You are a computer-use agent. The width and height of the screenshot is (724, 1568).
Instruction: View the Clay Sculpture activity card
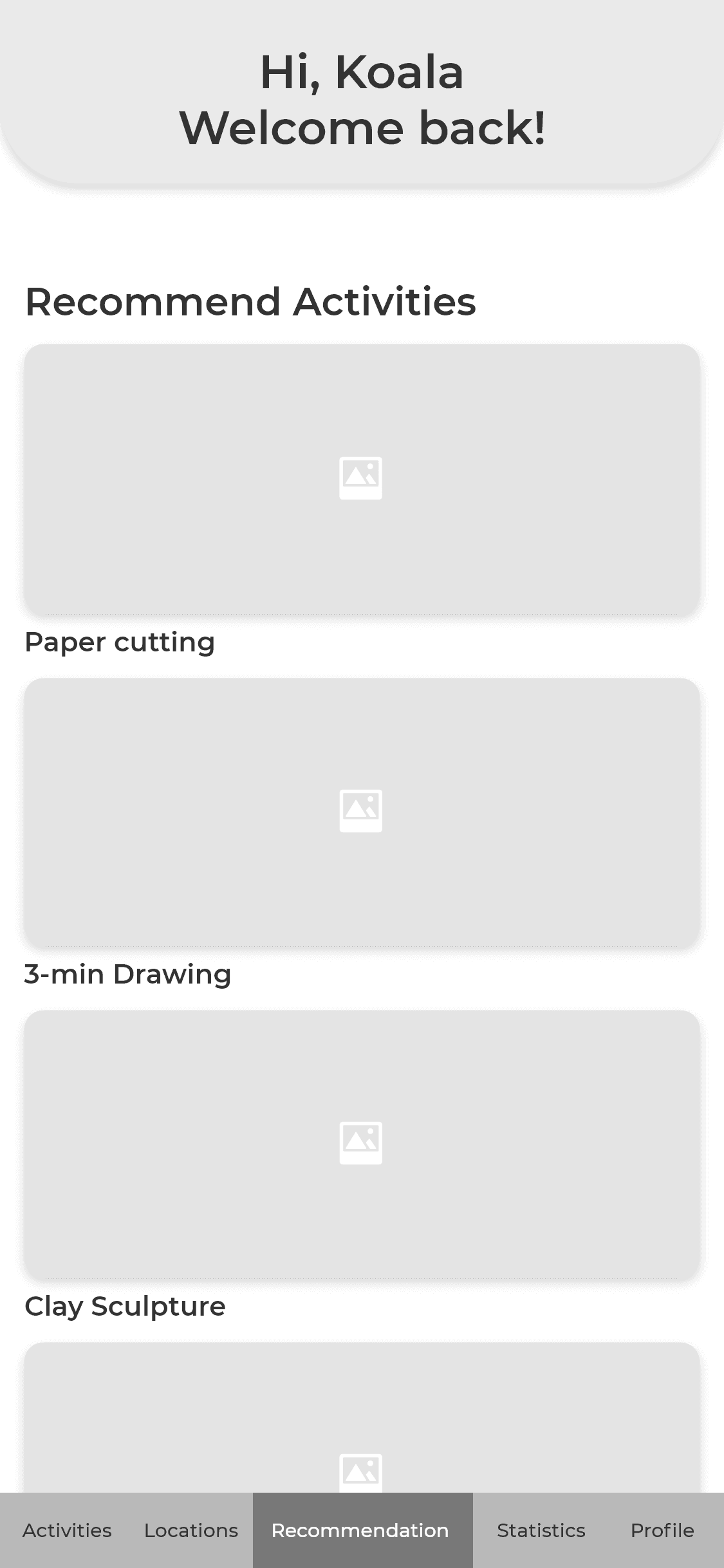[x=362, y=1144]
